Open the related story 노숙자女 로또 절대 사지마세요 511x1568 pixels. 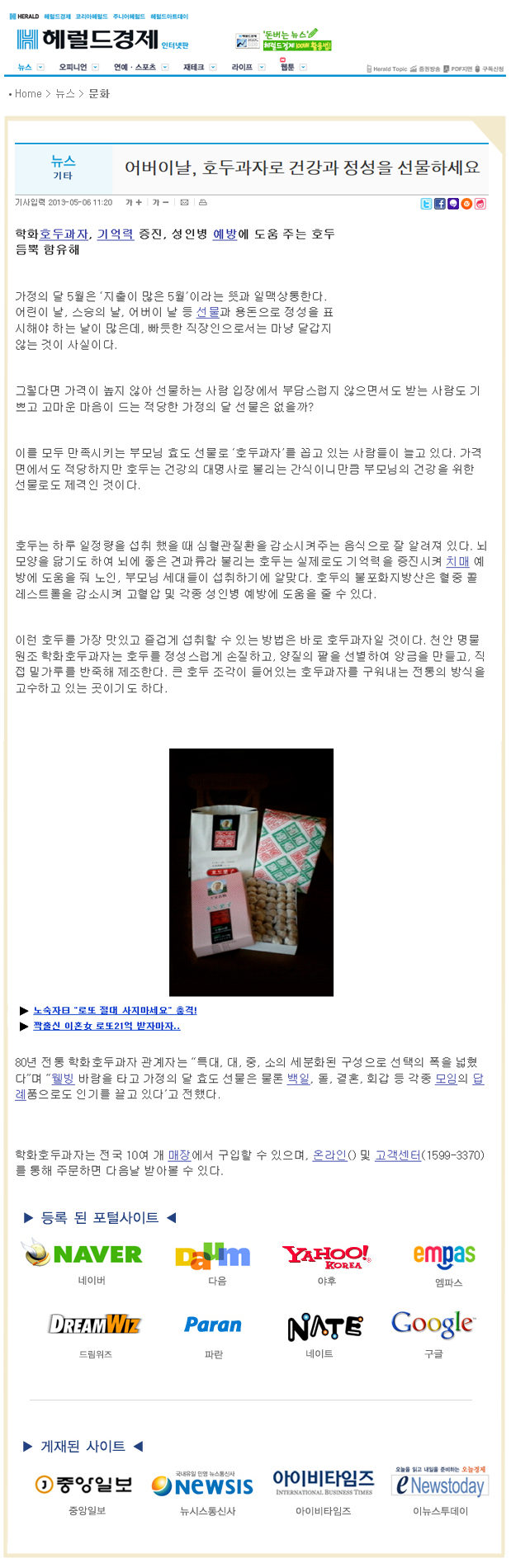[x=115, y=1010]
